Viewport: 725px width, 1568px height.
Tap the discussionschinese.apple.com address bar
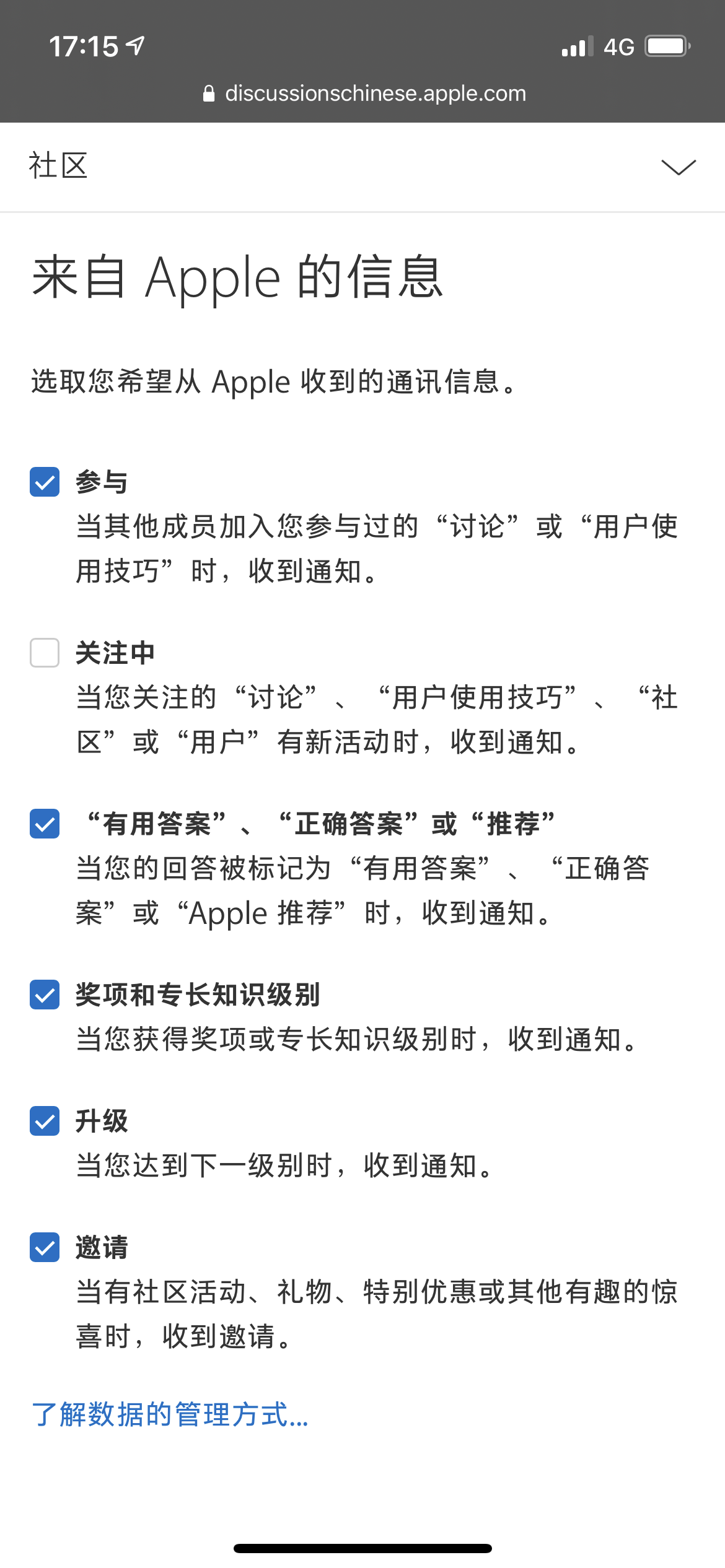(x=364, y=94)
